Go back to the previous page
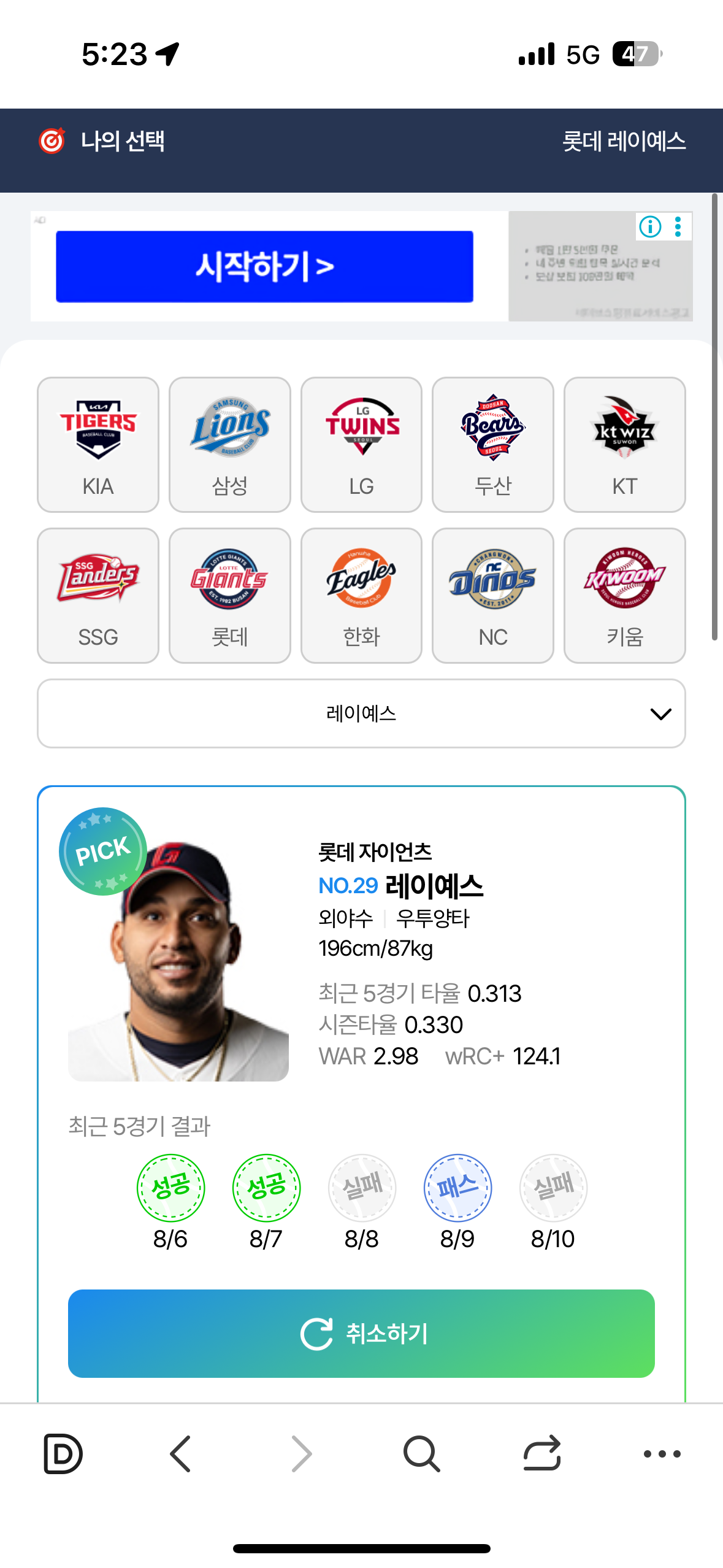723x1568 pixels. pos(180,1453)
